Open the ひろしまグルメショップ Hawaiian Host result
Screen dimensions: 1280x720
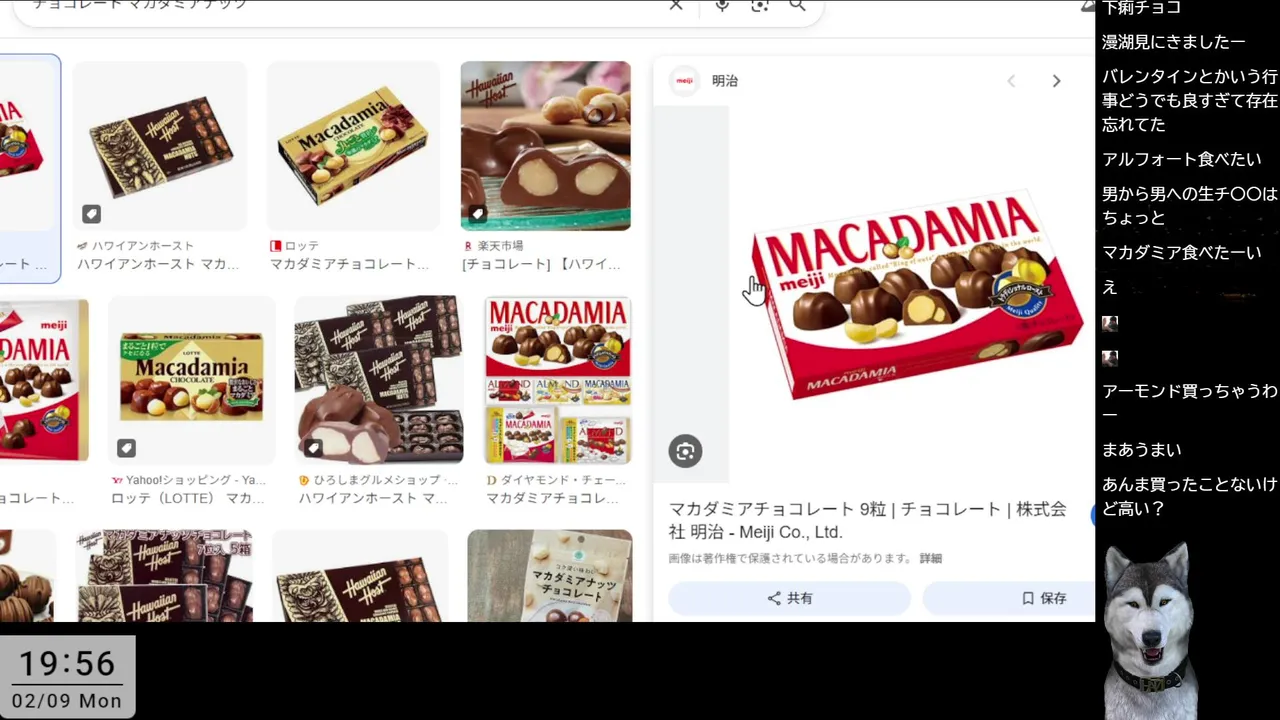click(x=378, y=380)
